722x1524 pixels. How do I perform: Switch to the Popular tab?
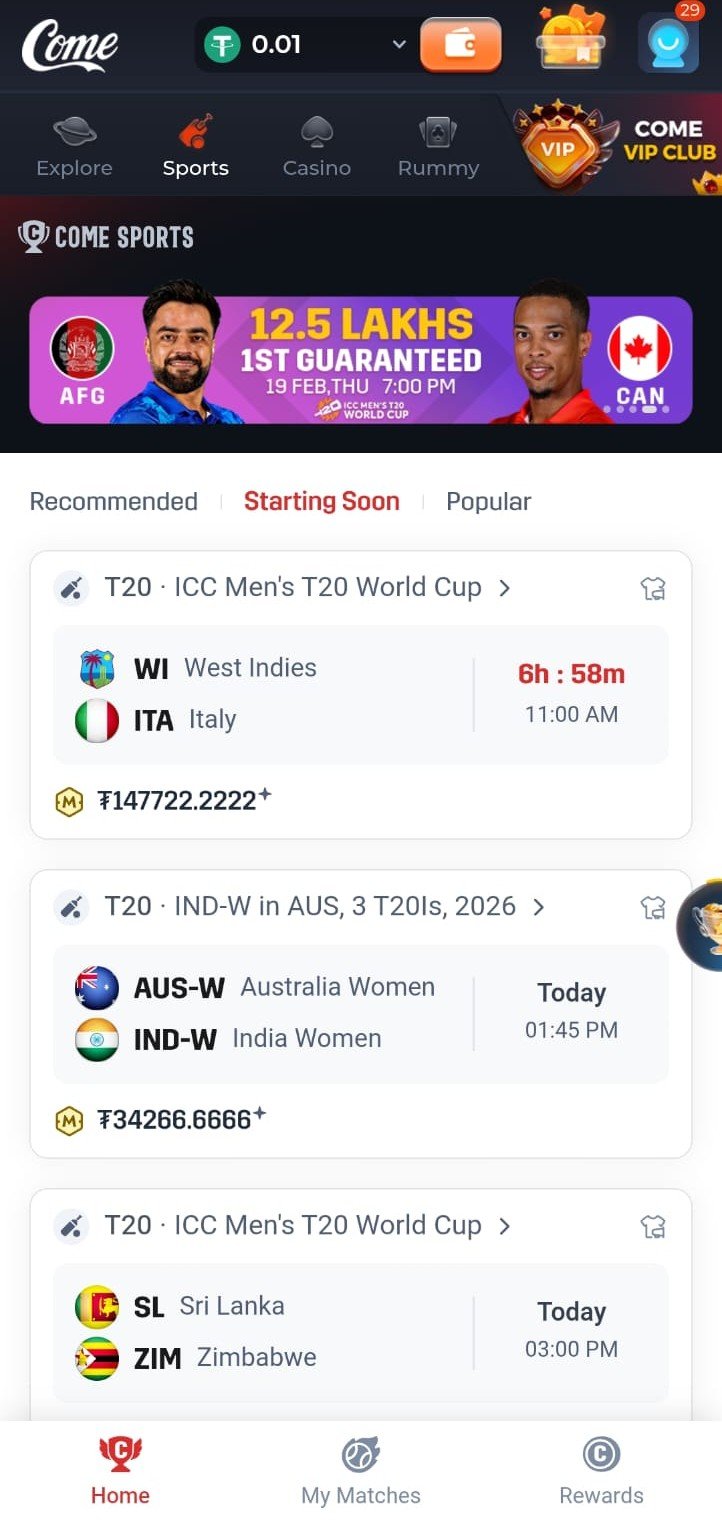coord(489,501)
